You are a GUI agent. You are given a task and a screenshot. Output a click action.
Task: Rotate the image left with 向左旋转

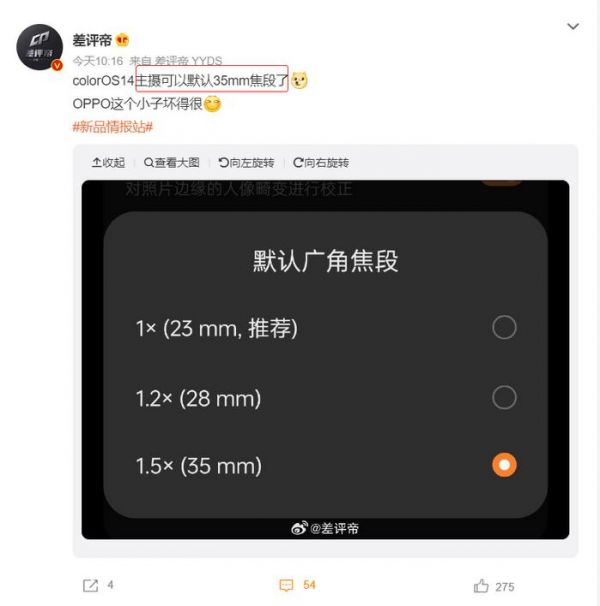[x=246, y=162]
